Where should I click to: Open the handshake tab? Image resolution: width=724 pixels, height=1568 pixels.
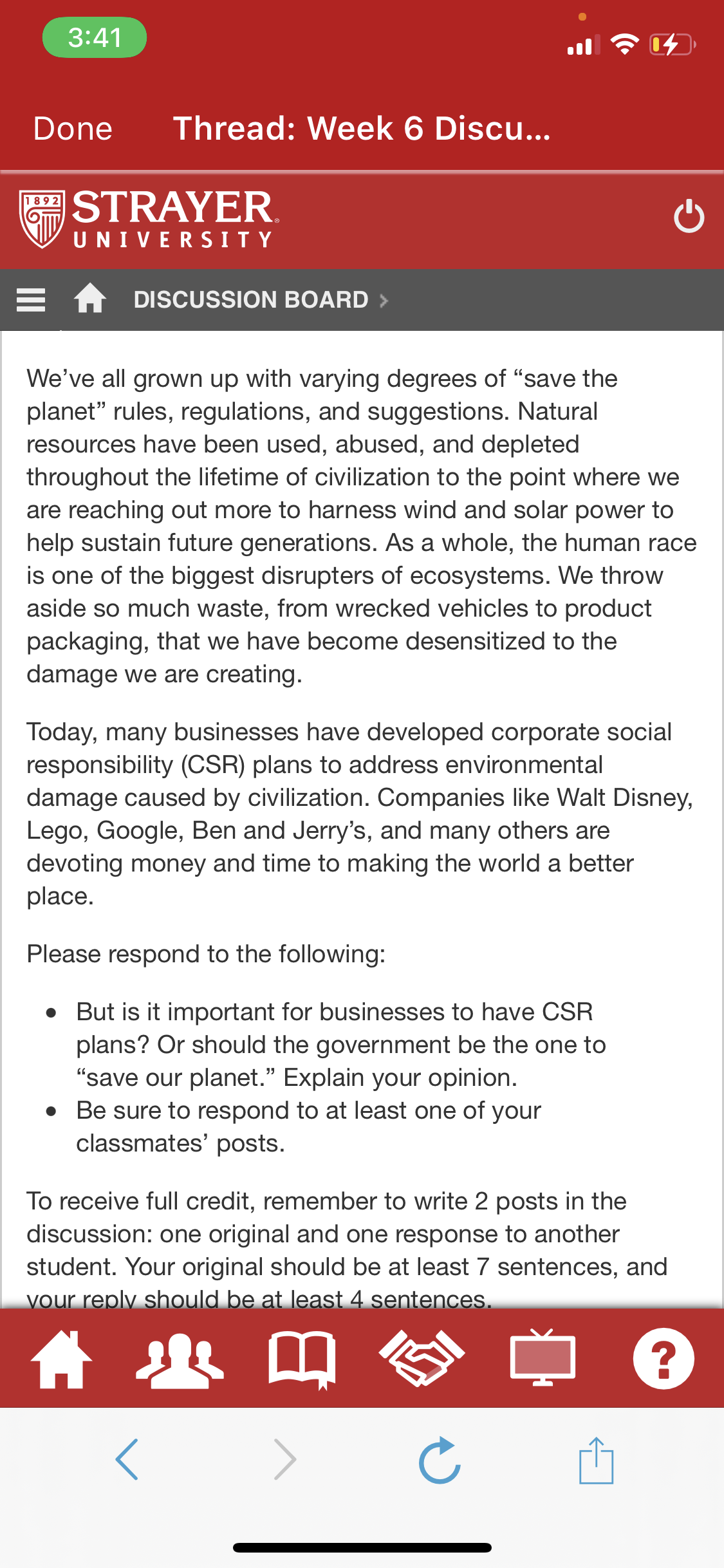pos(422,1358)
